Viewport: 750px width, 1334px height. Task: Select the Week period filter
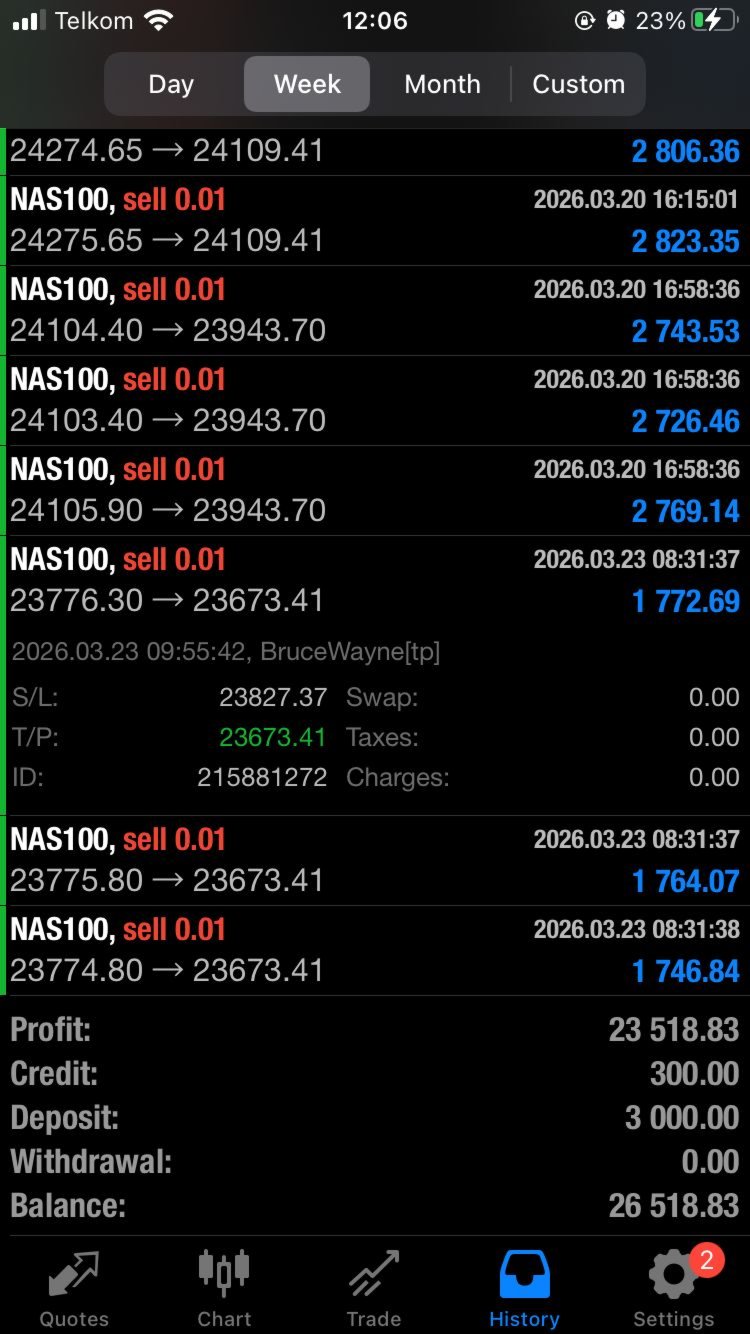[307, 84]
